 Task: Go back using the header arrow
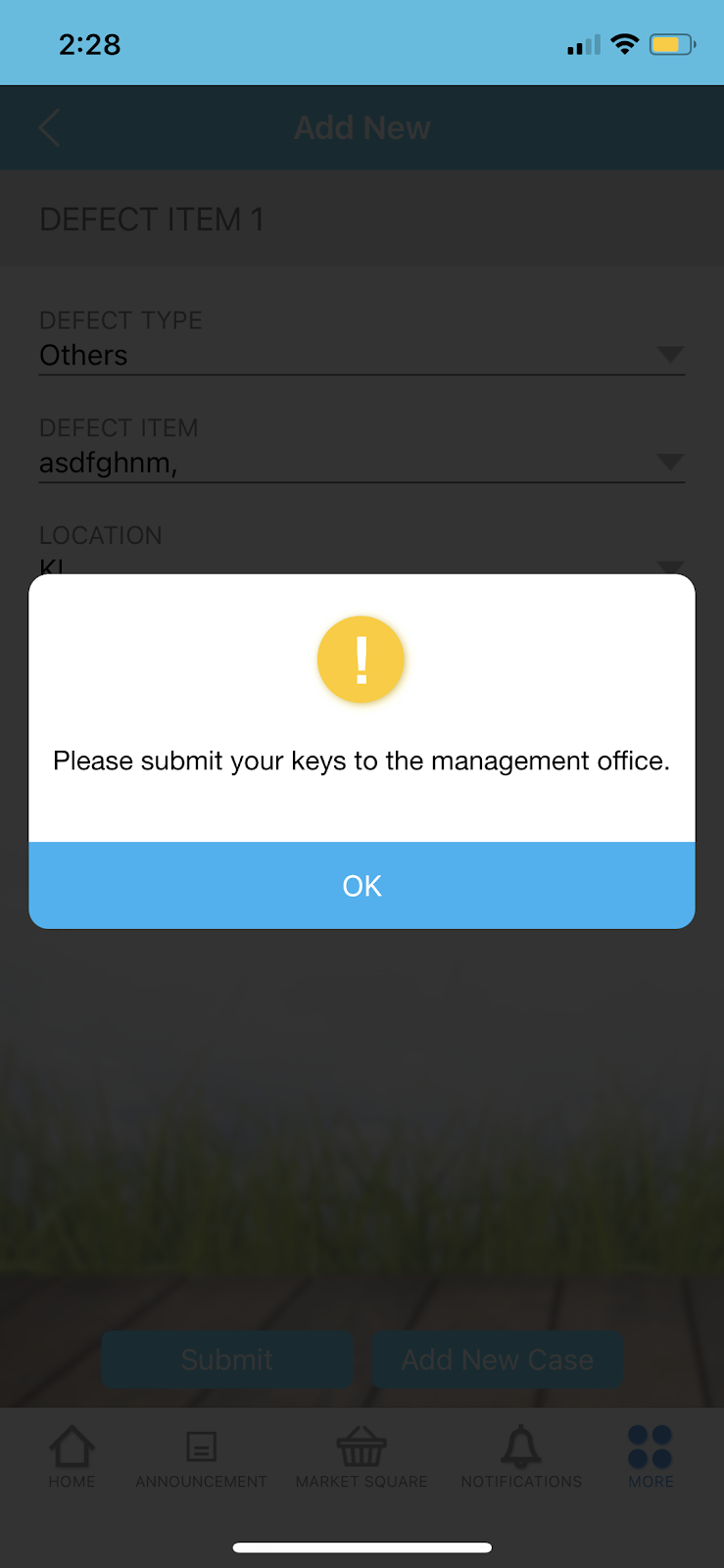click(x=50, y=128)
